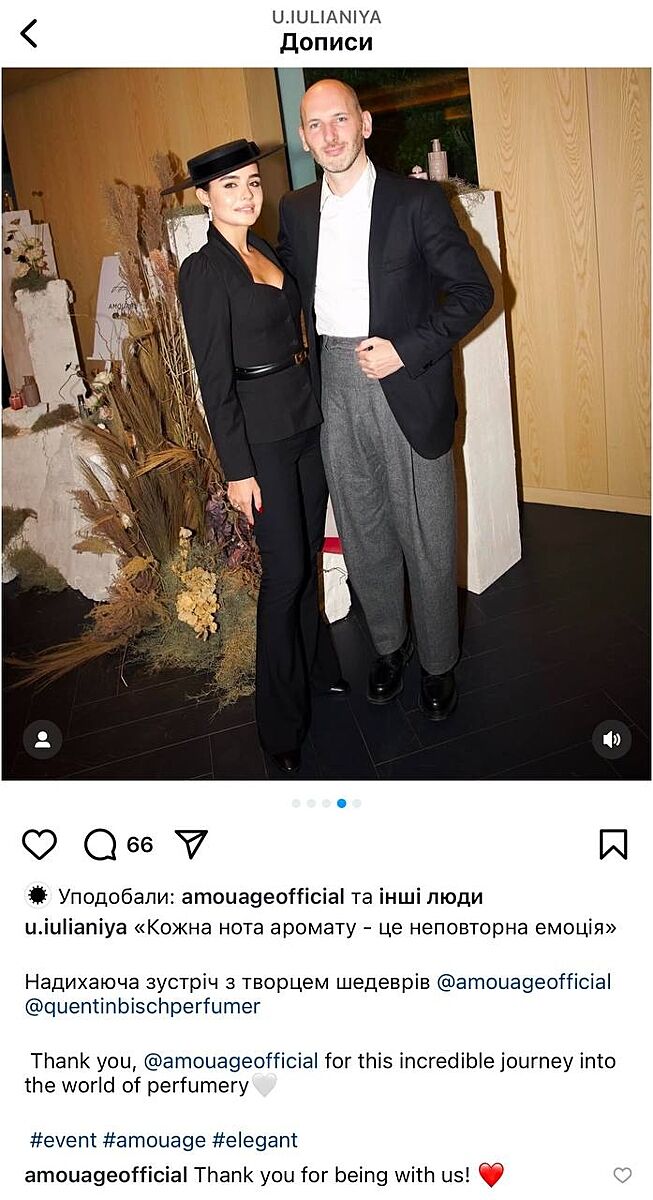Open the #amouage hashtag
This screenshot has height=1200, width=653.
click(x=154, y=1140)
